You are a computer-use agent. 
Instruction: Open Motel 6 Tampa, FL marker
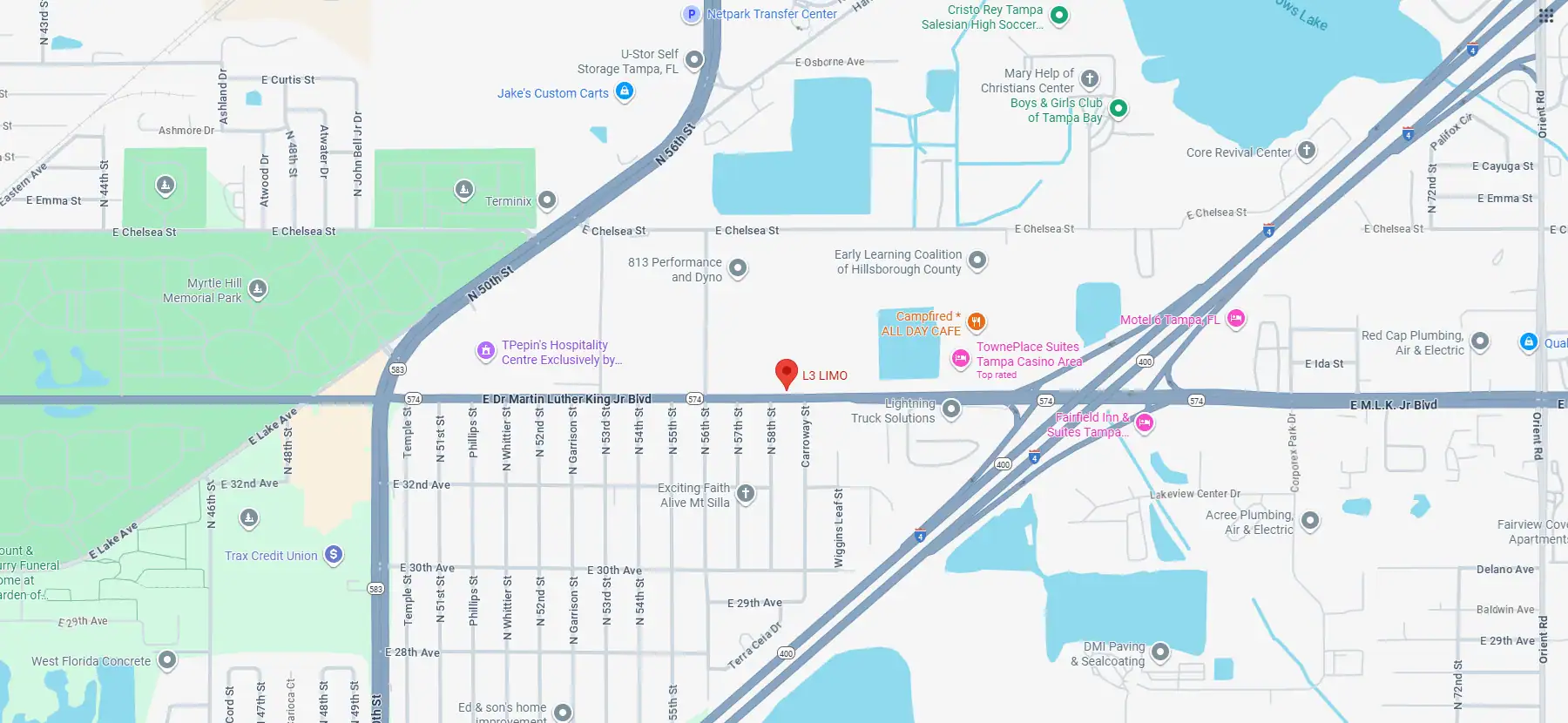click(x=1236, y=318)
